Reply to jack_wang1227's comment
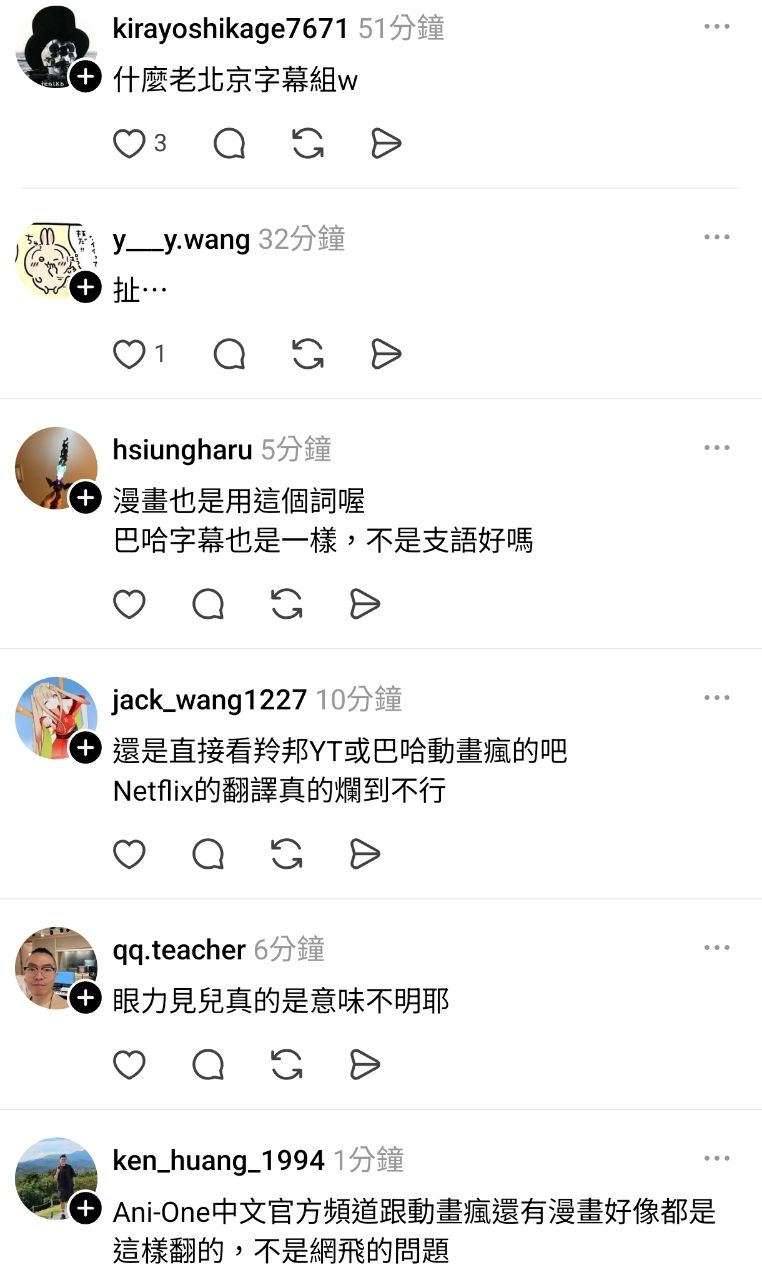The image size is (762, 1280). (208, 854)
